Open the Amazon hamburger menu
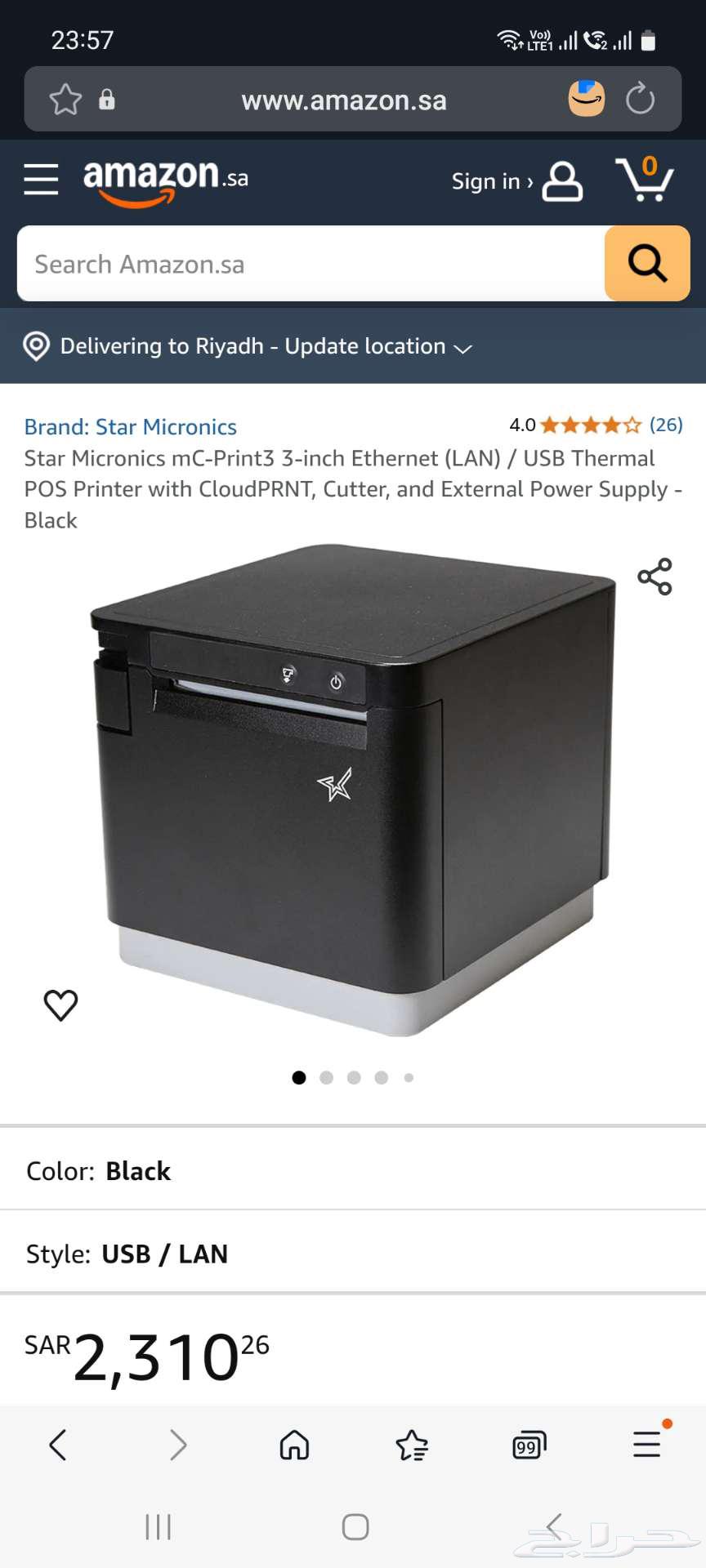The image size is (706, 1568). coord(41,179)
